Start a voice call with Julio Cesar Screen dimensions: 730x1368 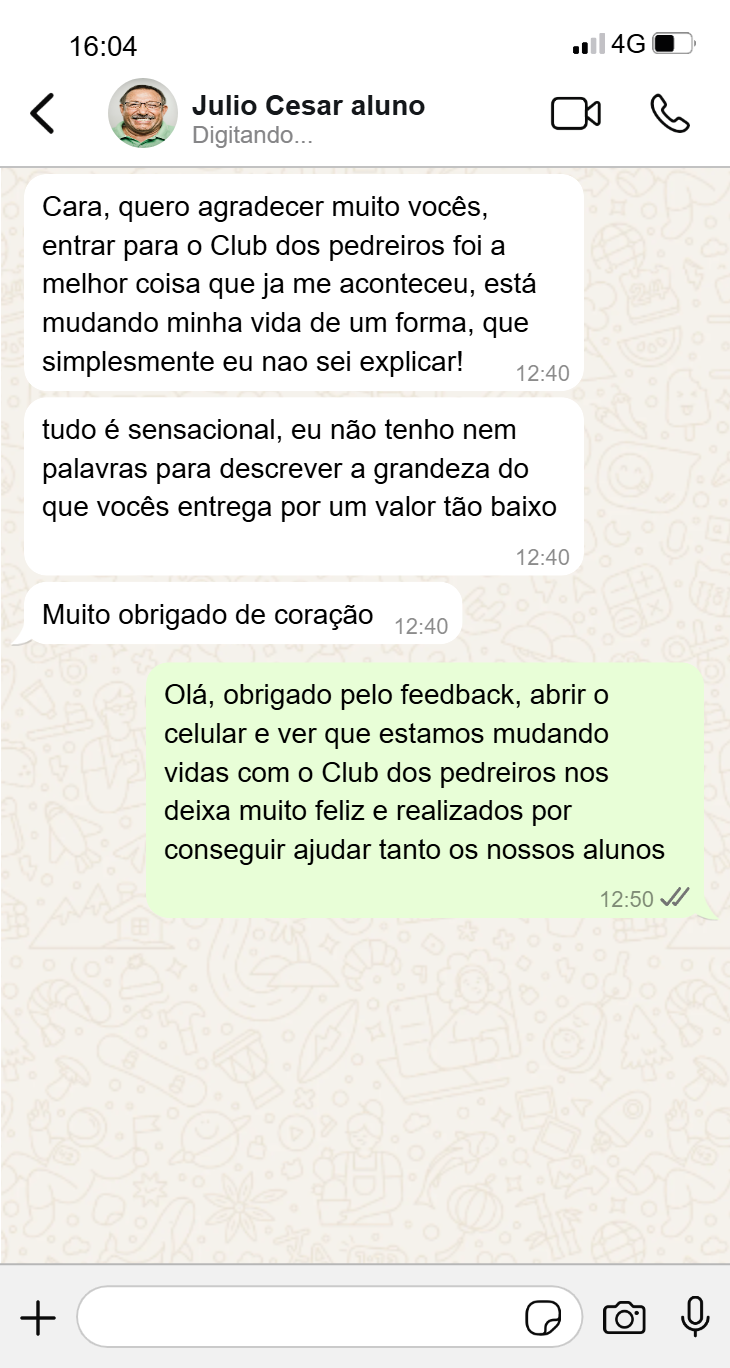669,114
